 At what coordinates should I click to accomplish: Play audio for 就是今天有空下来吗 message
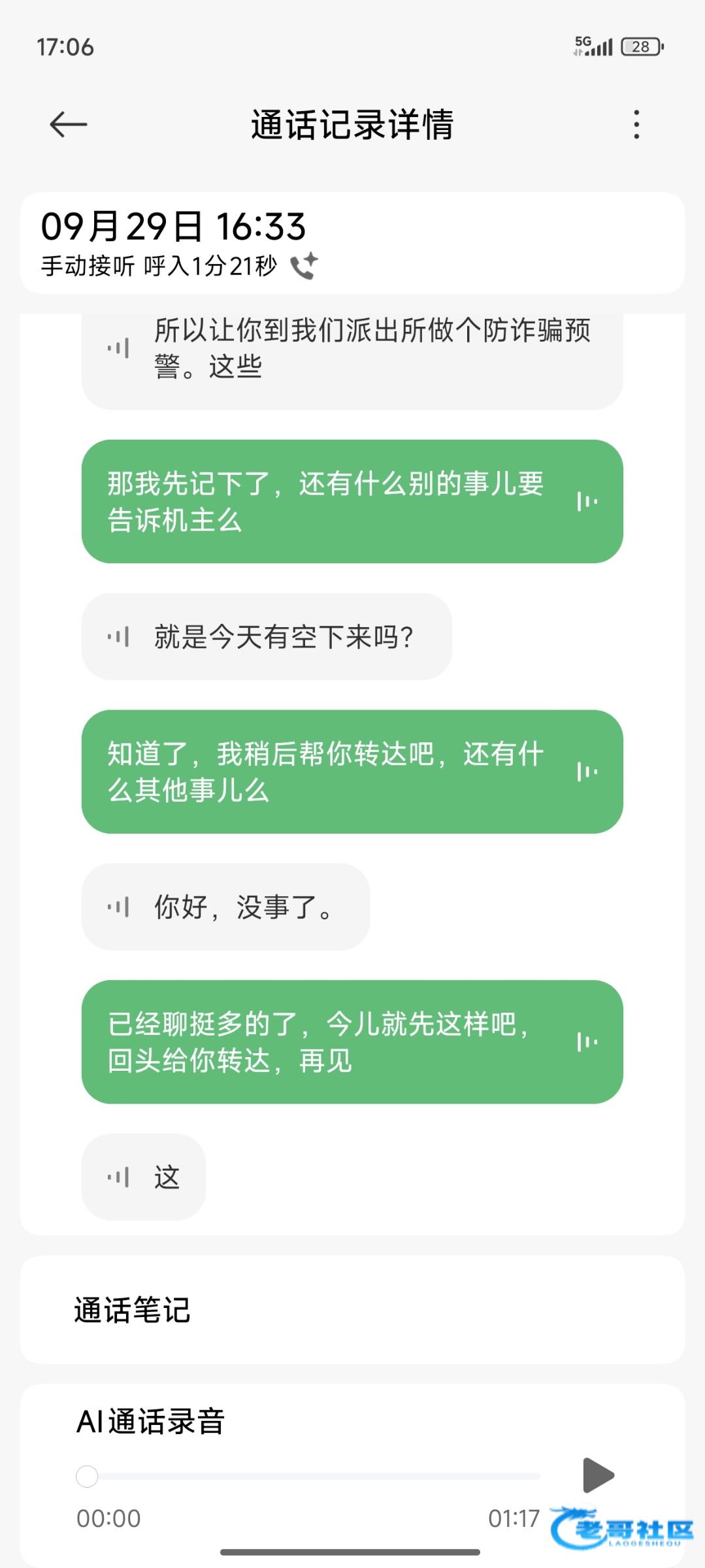click(x=119, y=637)
